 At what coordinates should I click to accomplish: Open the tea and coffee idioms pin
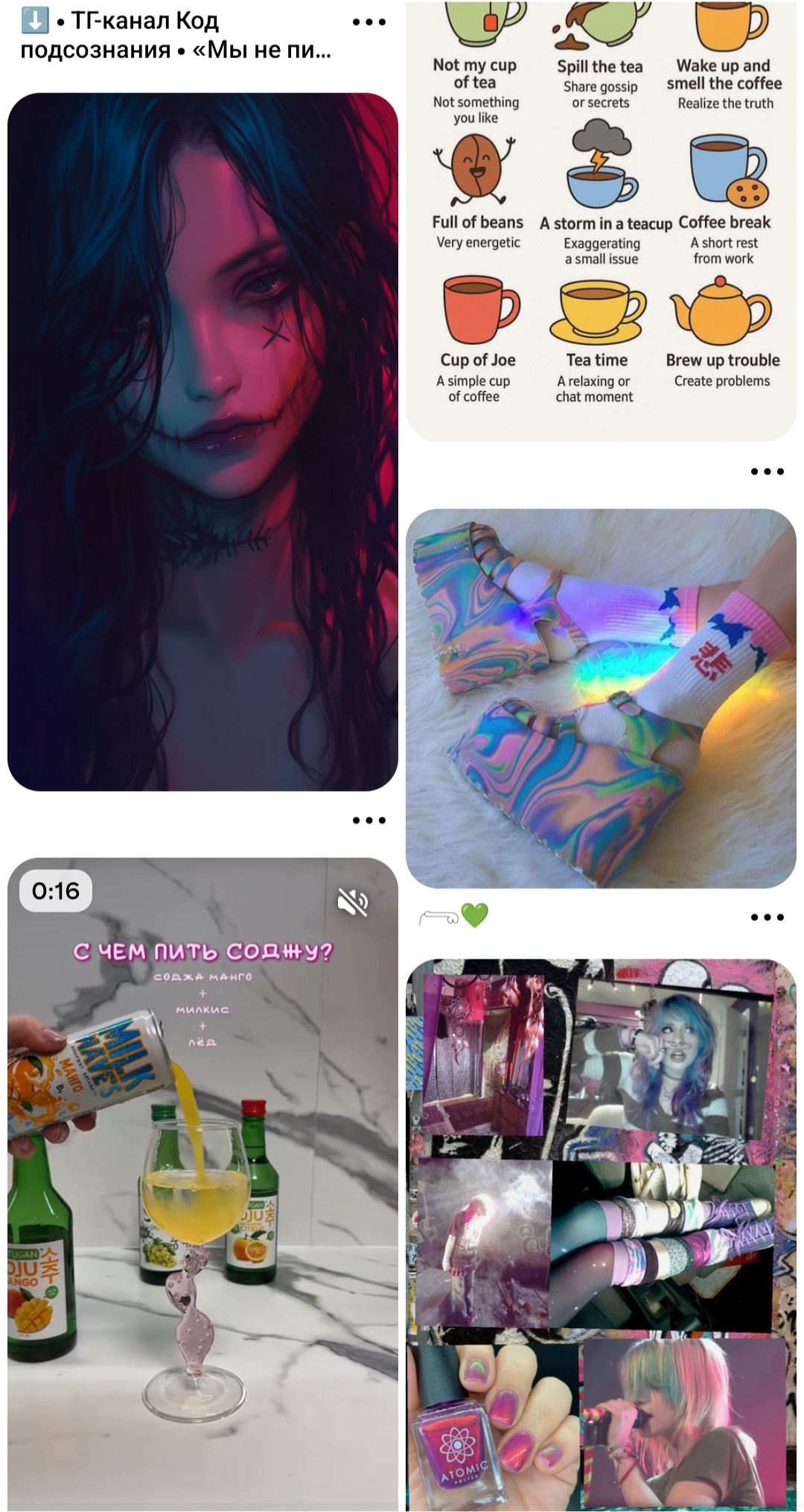[600, 223]
